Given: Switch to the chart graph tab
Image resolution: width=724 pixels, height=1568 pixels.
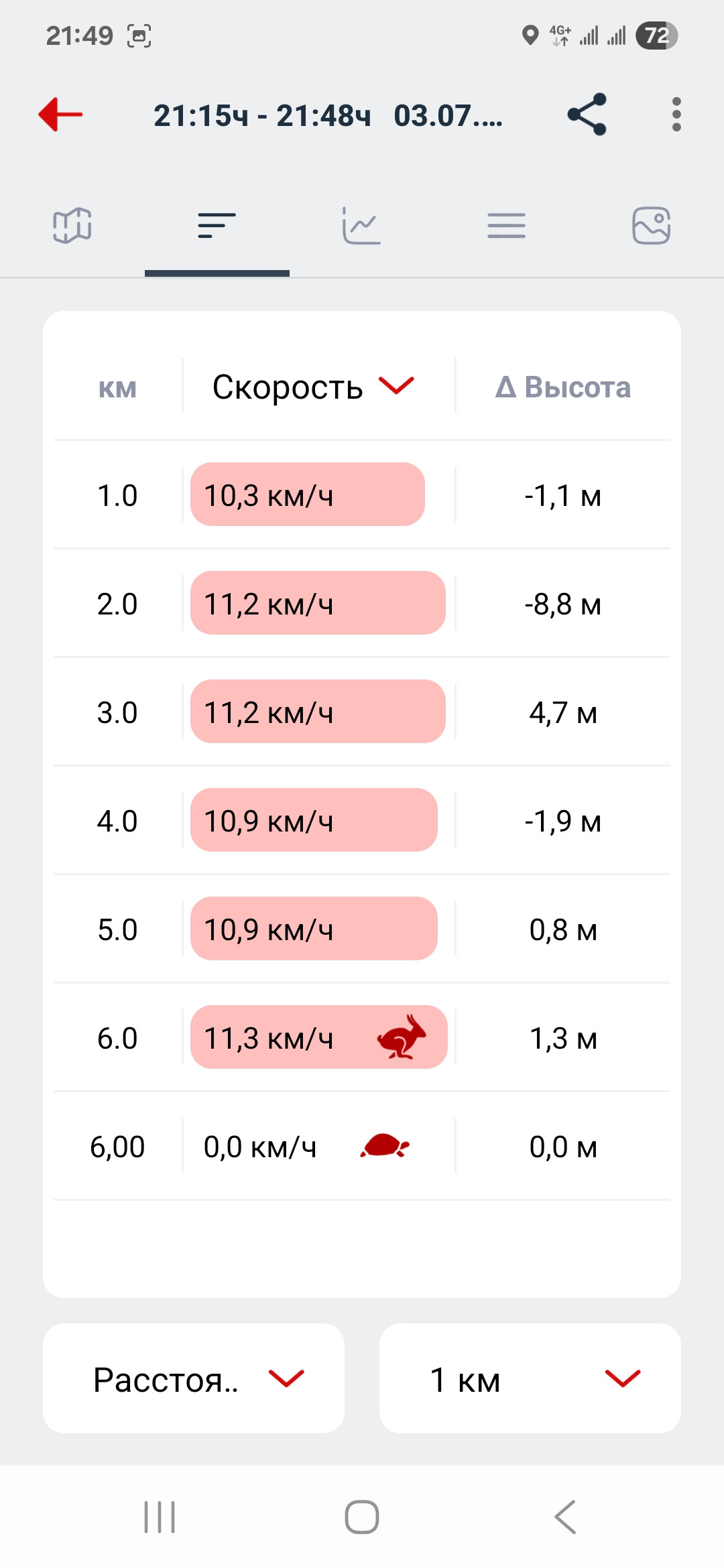Looking at the screenshot, I should pyautogui.click(x=362, y=225).
